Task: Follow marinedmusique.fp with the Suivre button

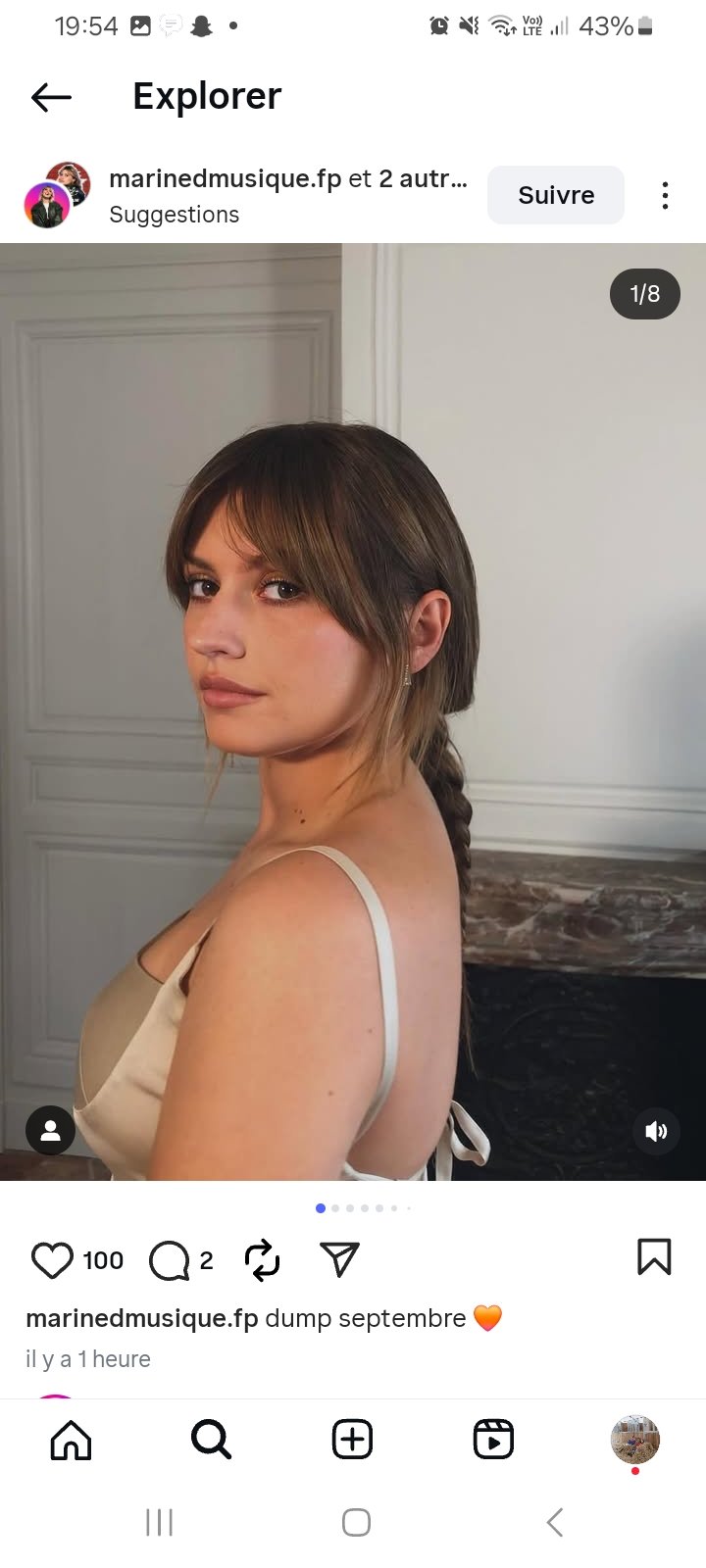Action: coord(555,195)
